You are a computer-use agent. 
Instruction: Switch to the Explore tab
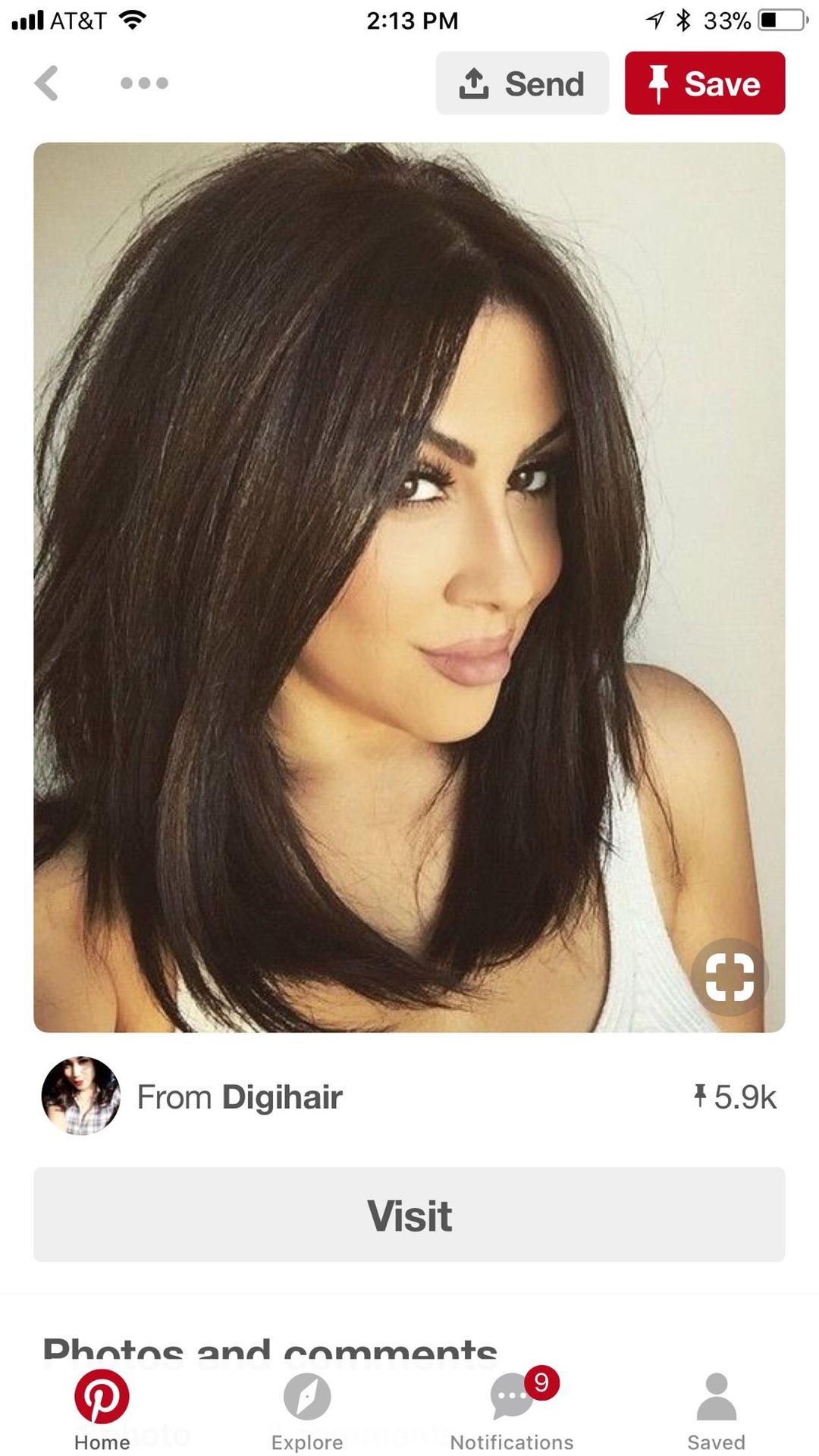(x=307, y=1410)
